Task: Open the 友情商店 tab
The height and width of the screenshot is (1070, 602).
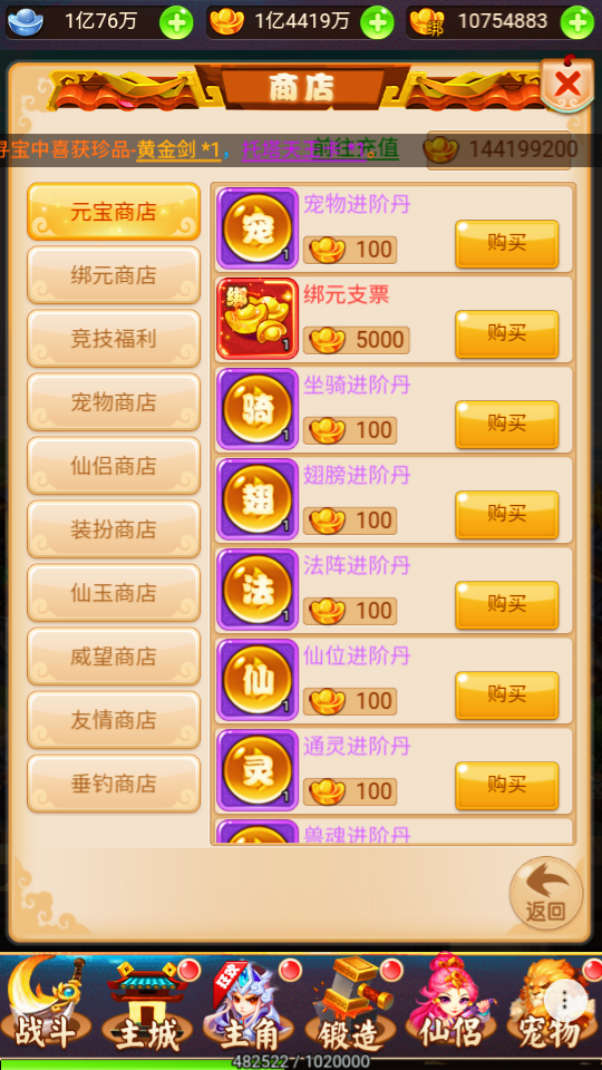Action: pos(113,719)
